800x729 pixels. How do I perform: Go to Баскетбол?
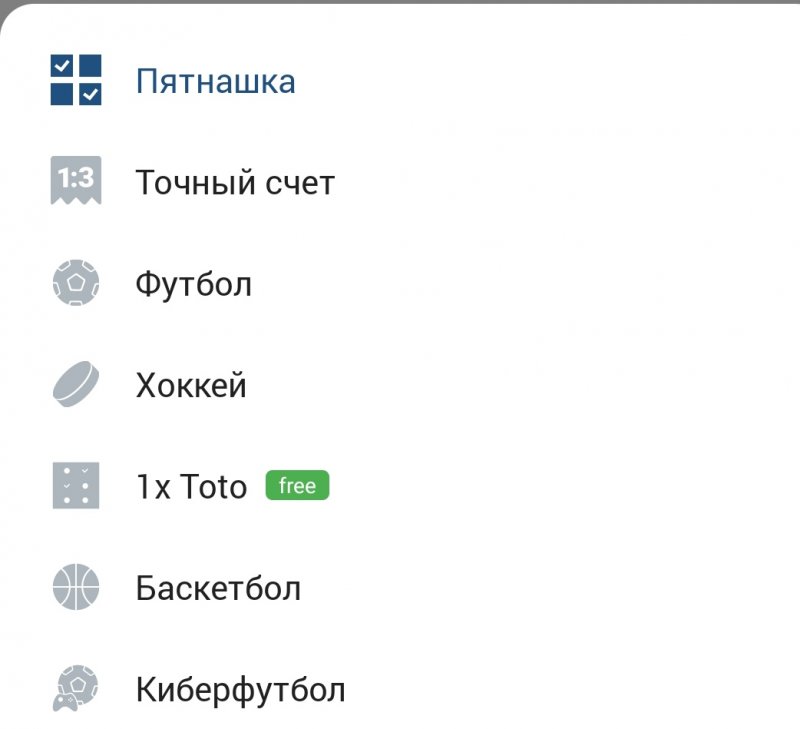(x=218, y=588)
